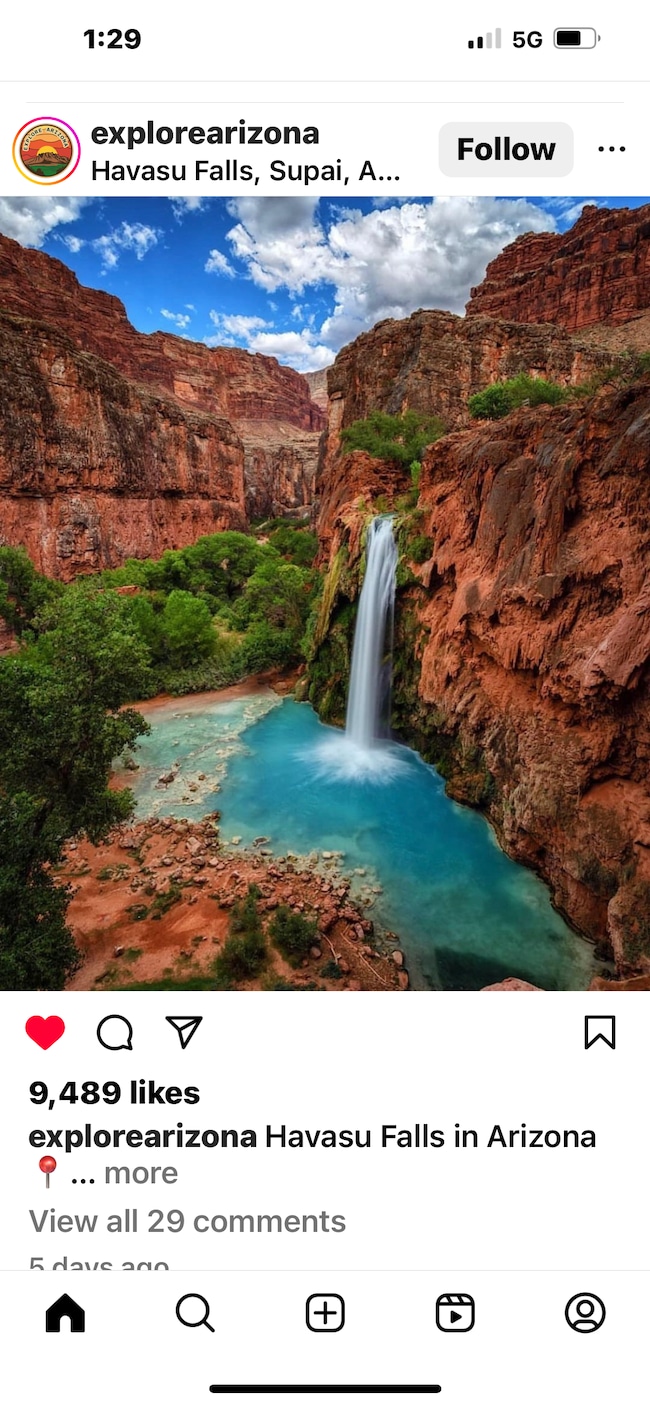The height and width of the screenshot is (1407, 650).
Task: Open the comment bubble under the post
Action: (115, 1032)
